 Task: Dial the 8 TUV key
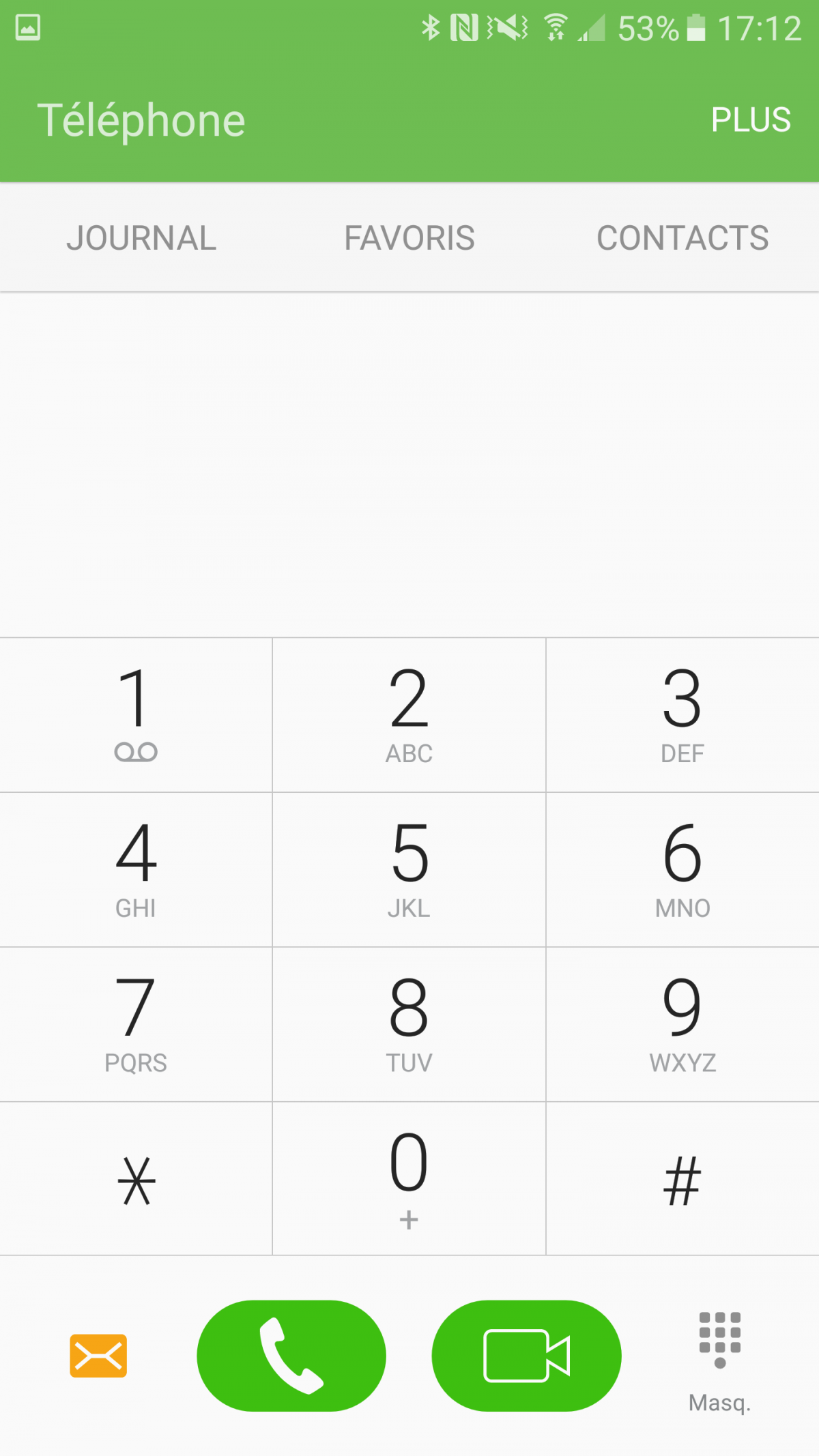[409, 1023]
